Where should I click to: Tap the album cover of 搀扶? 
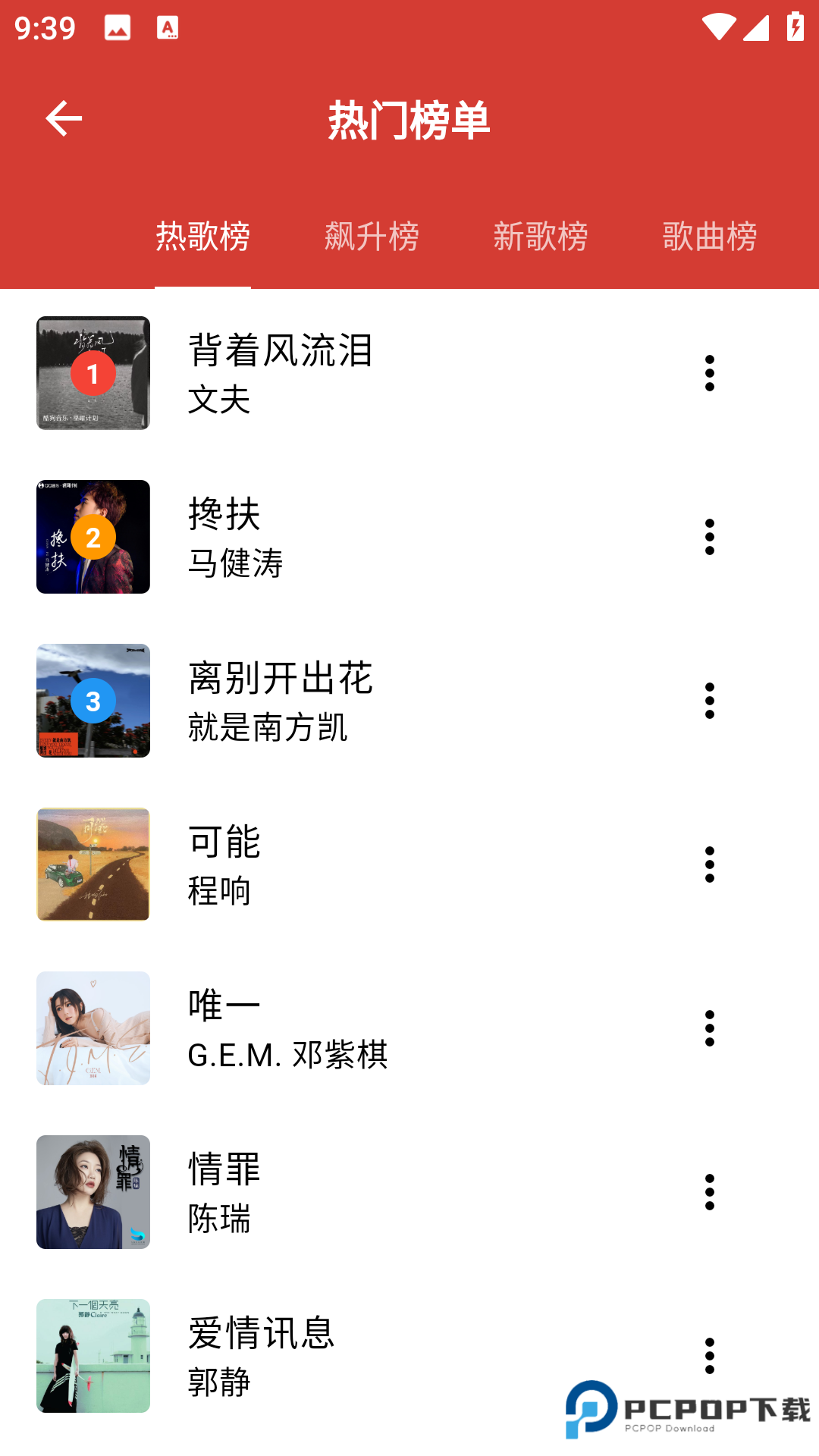pos(93,536)
